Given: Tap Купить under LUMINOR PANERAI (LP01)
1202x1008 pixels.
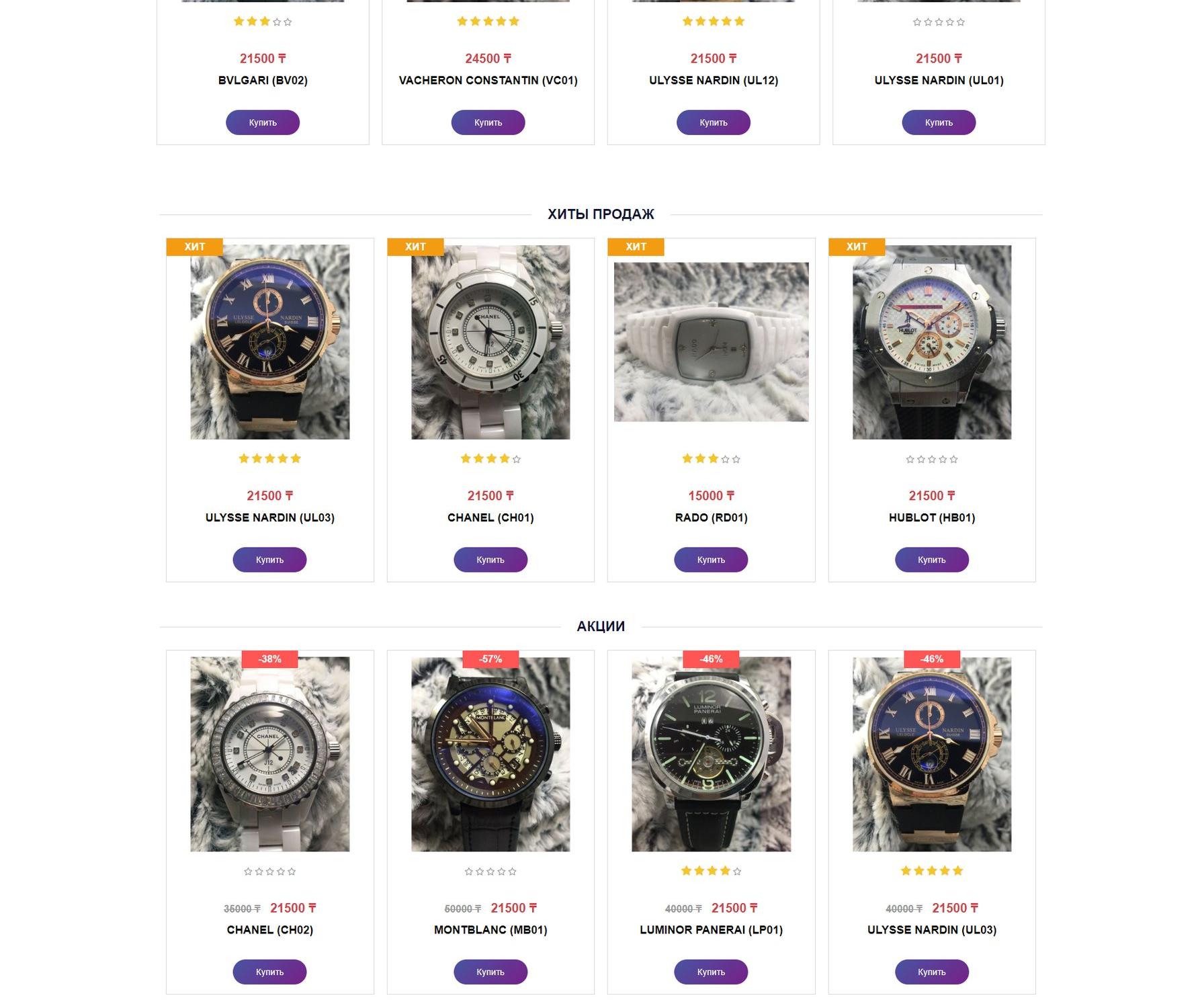Looking at the screenshot, I should [711, 972].
